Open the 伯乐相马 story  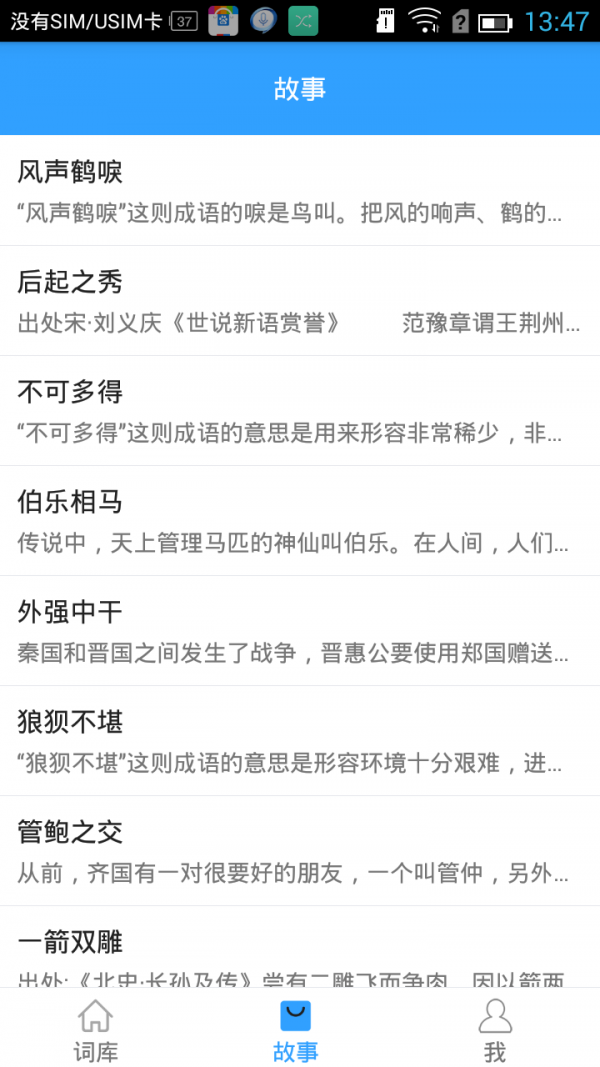pos(300,521)
